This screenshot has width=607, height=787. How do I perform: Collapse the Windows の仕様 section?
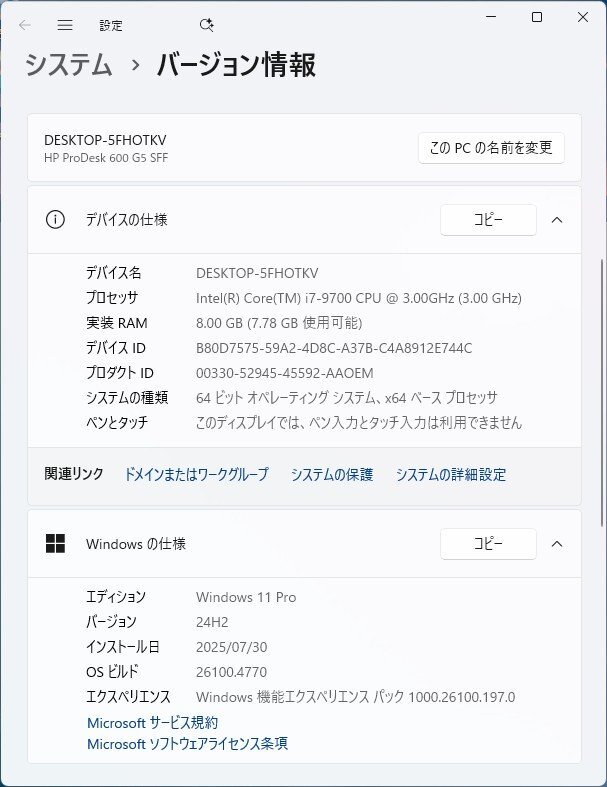point(557,544)
